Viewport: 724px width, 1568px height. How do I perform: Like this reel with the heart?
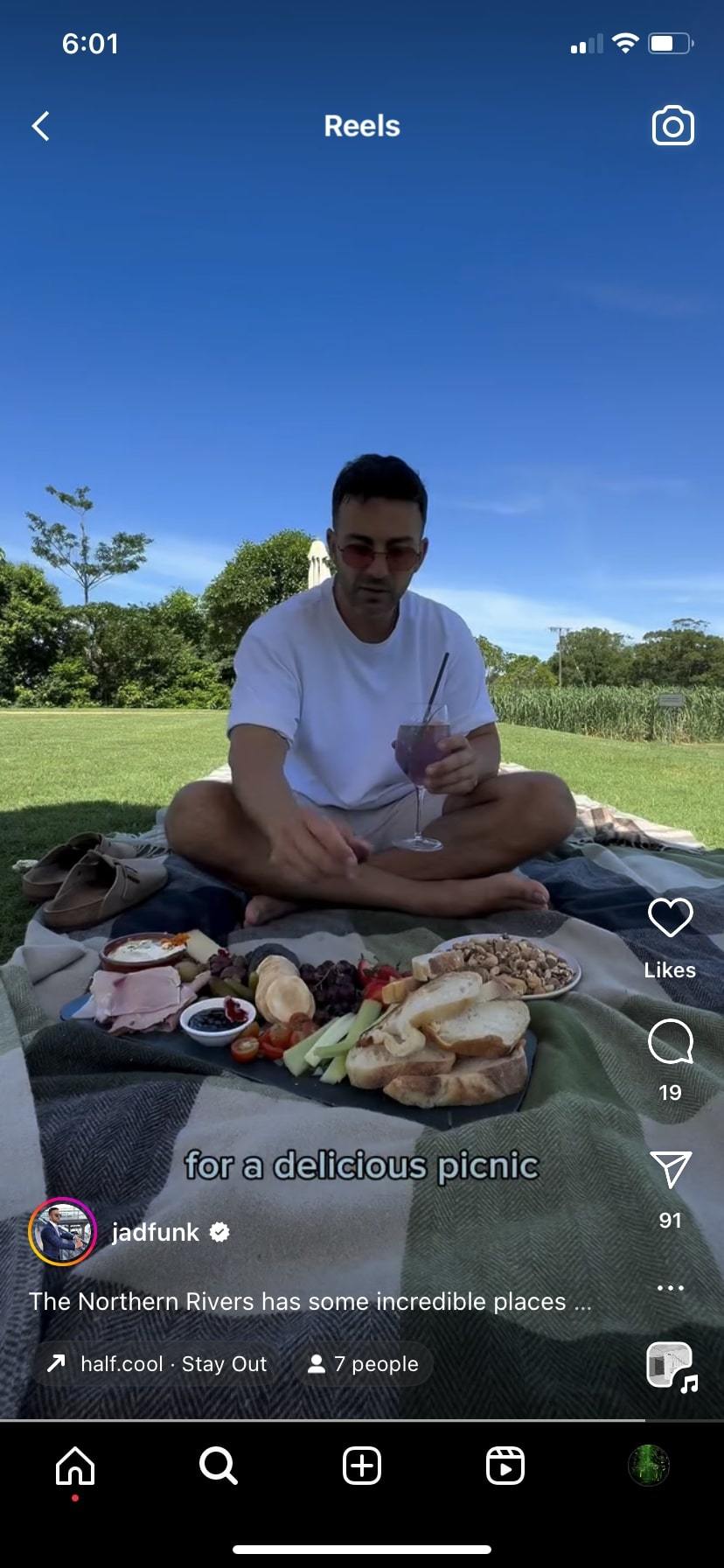point(670,918)
